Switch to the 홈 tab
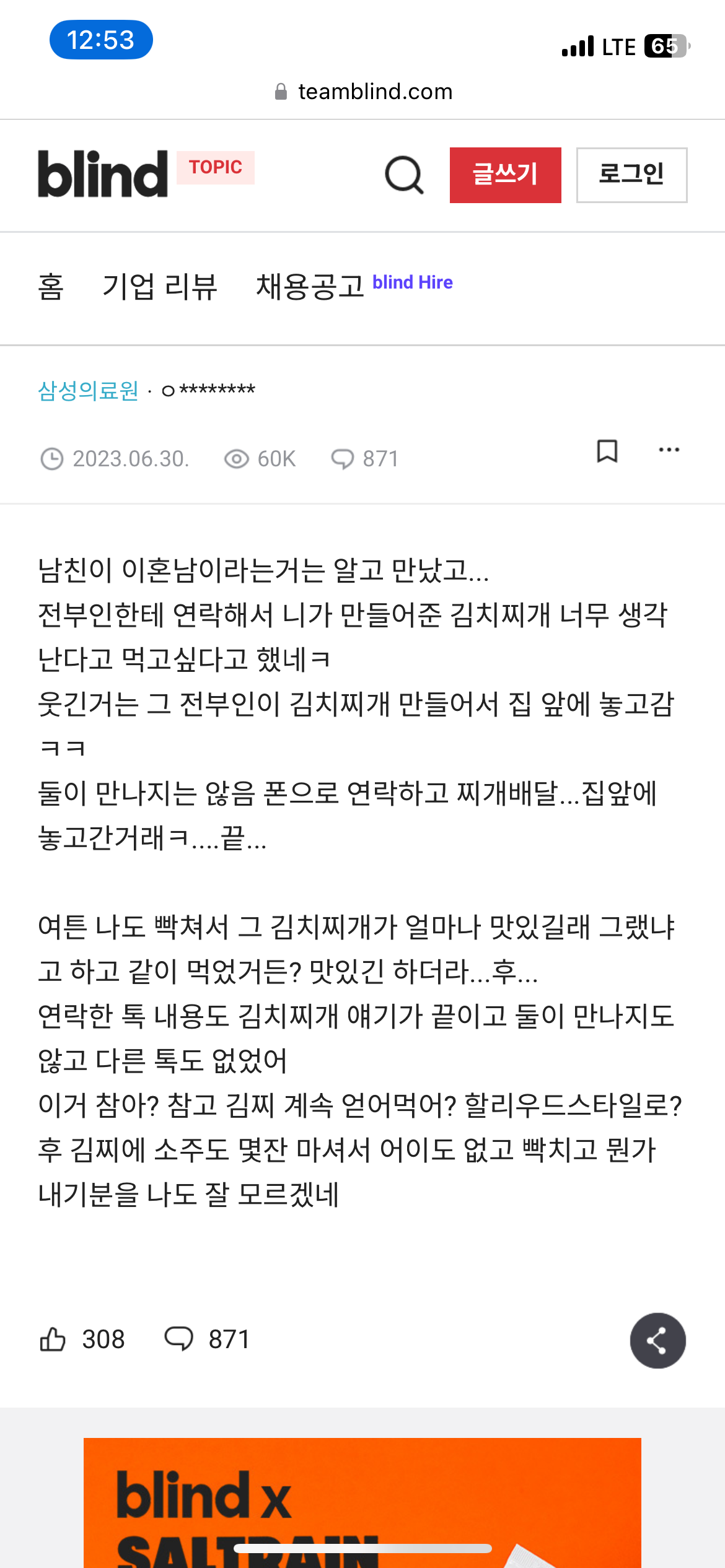725x1568 pixels. (51, 287)
